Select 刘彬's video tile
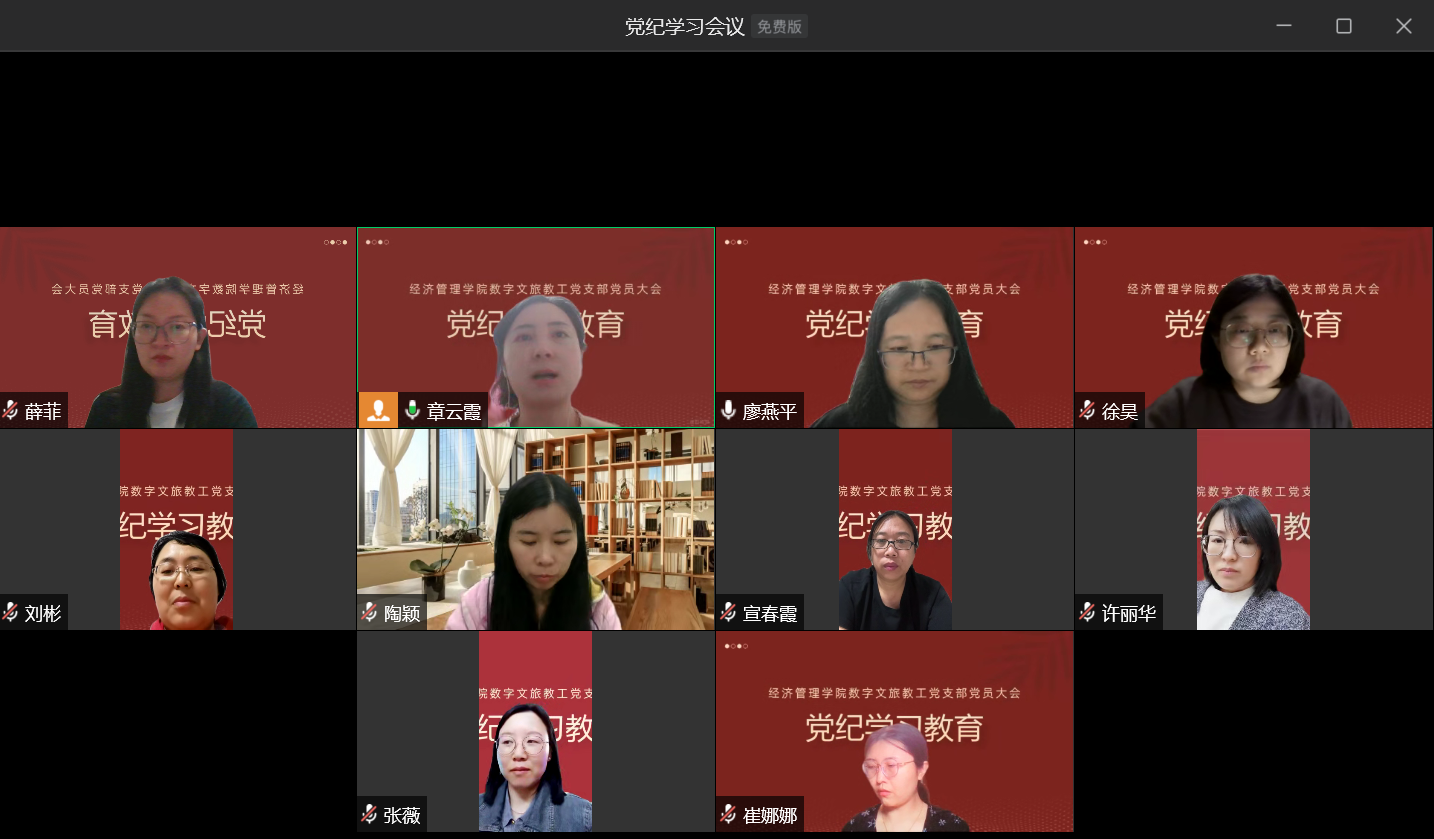Screen dimensions: 1434x839 [x=178, y=530]
